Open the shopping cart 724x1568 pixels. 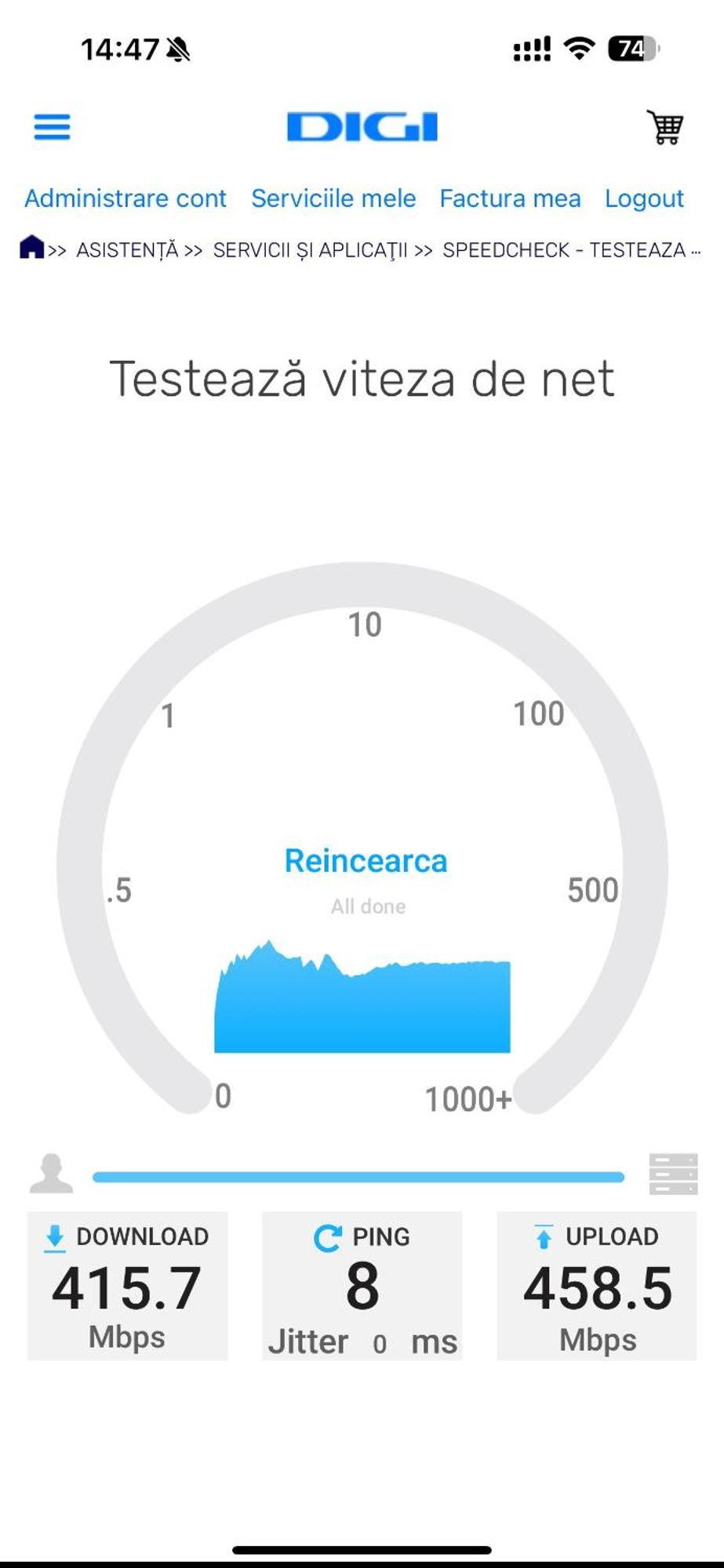(665, 127)
